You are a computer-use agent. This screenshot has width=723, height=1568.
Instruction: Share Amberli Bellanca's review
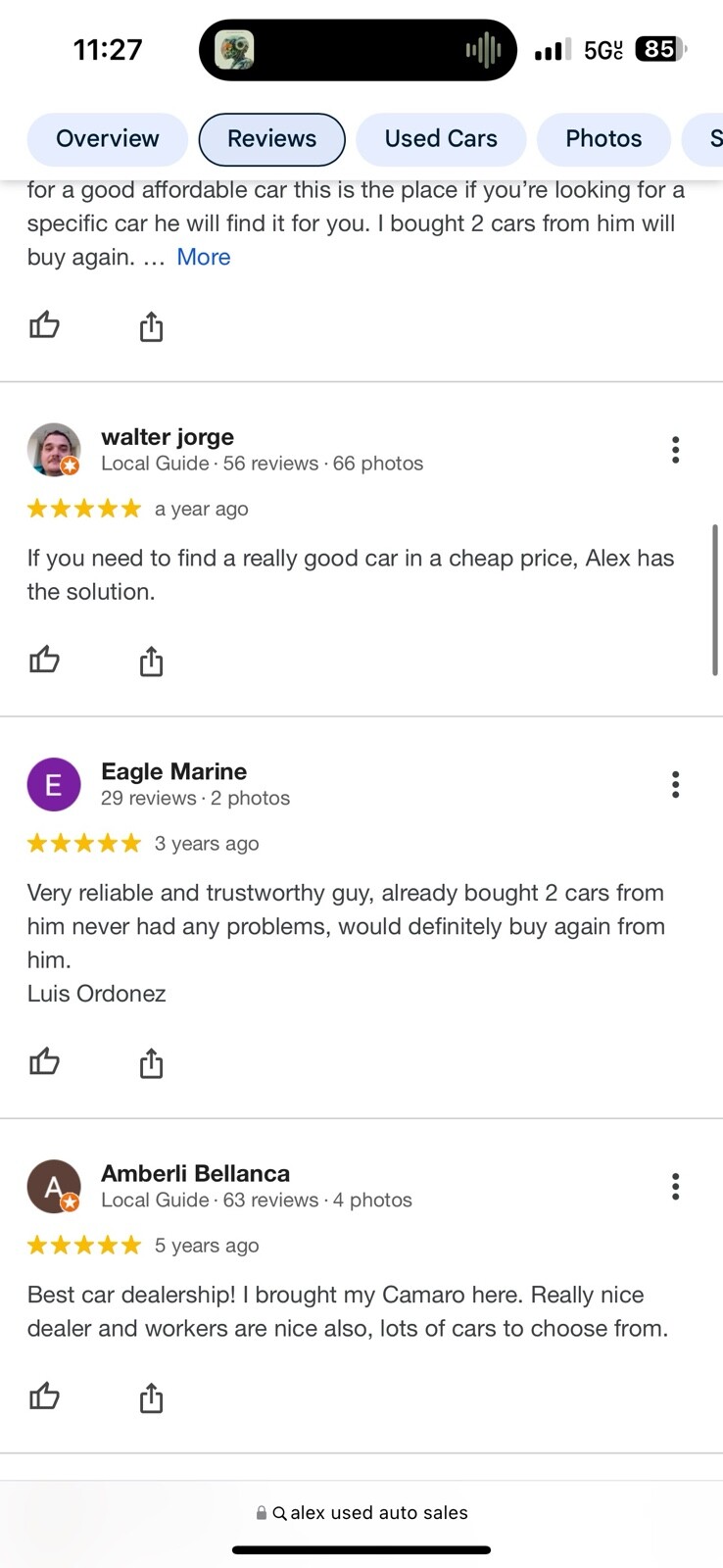(151, 1397)
